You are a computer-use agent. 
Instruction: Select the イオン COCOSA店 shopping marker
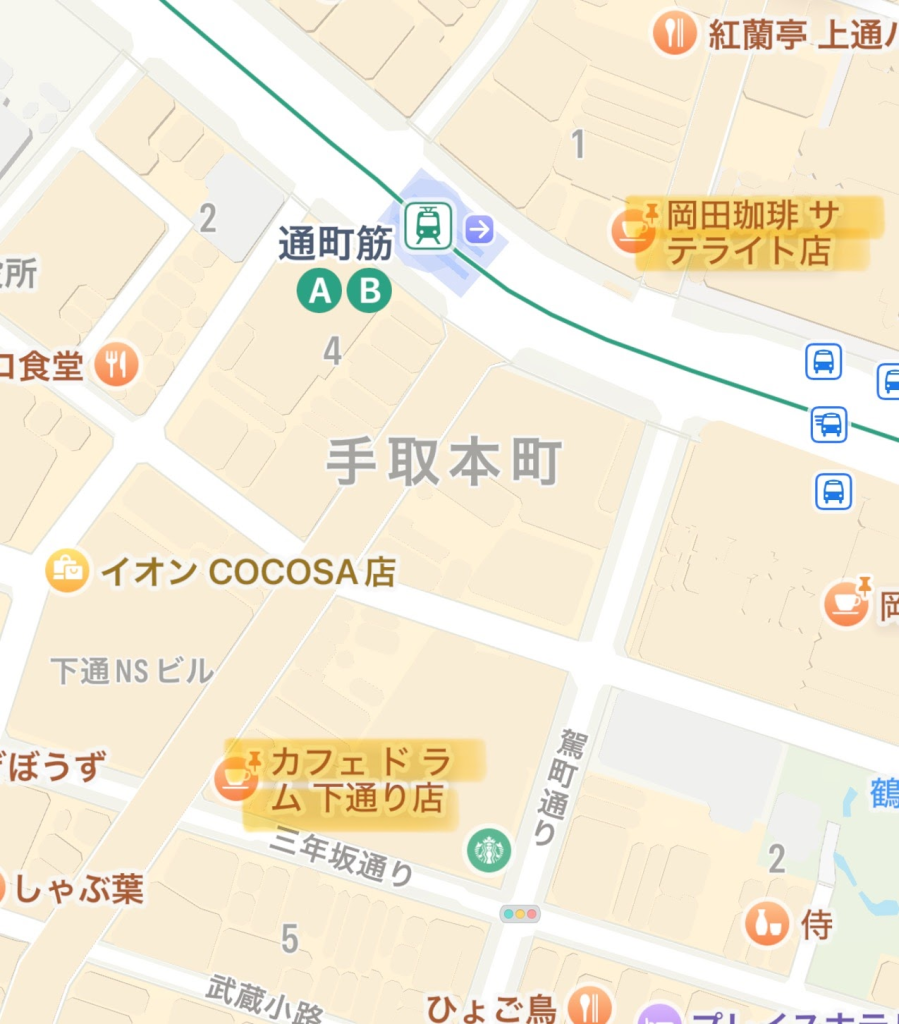[67, 570]
